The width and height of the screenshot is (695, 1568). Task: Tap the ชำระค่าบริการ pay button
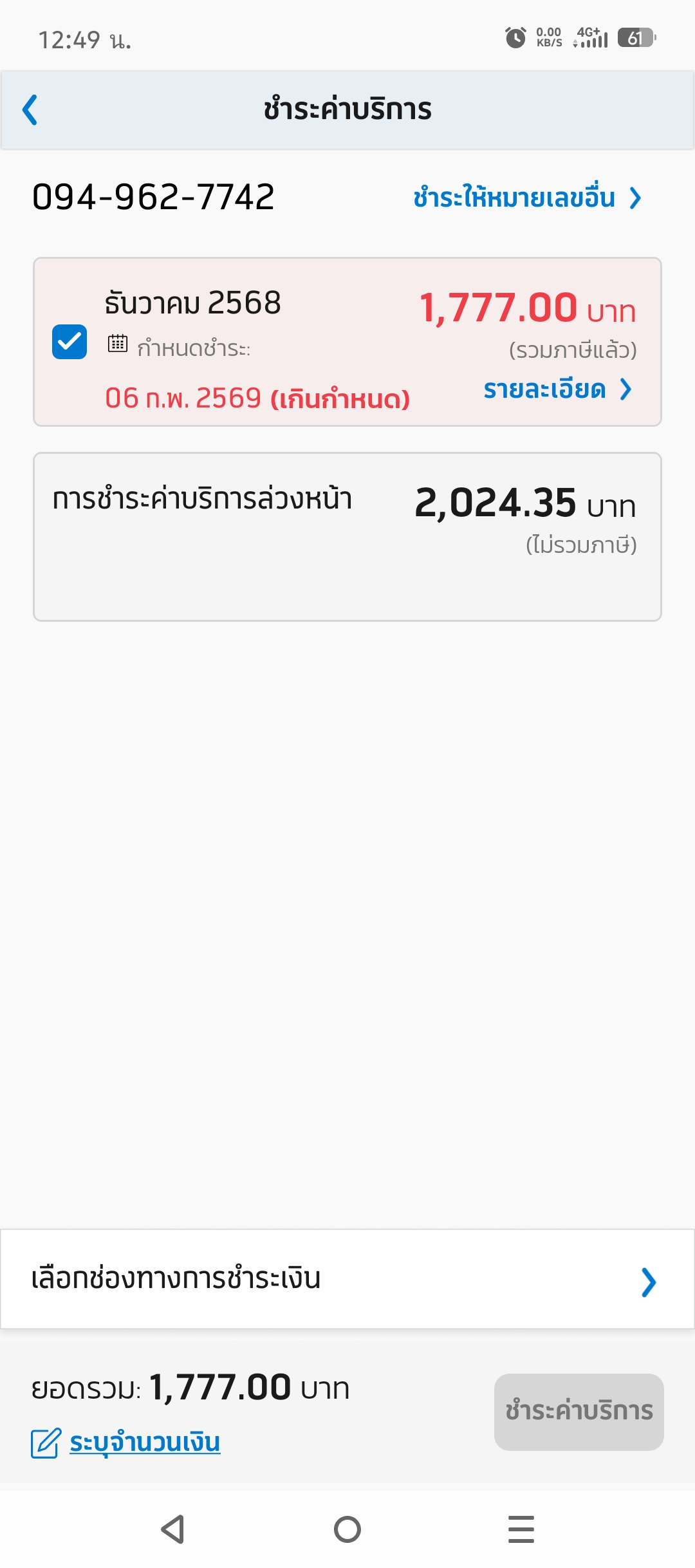pyautogui.click(x=579, y=1412)
